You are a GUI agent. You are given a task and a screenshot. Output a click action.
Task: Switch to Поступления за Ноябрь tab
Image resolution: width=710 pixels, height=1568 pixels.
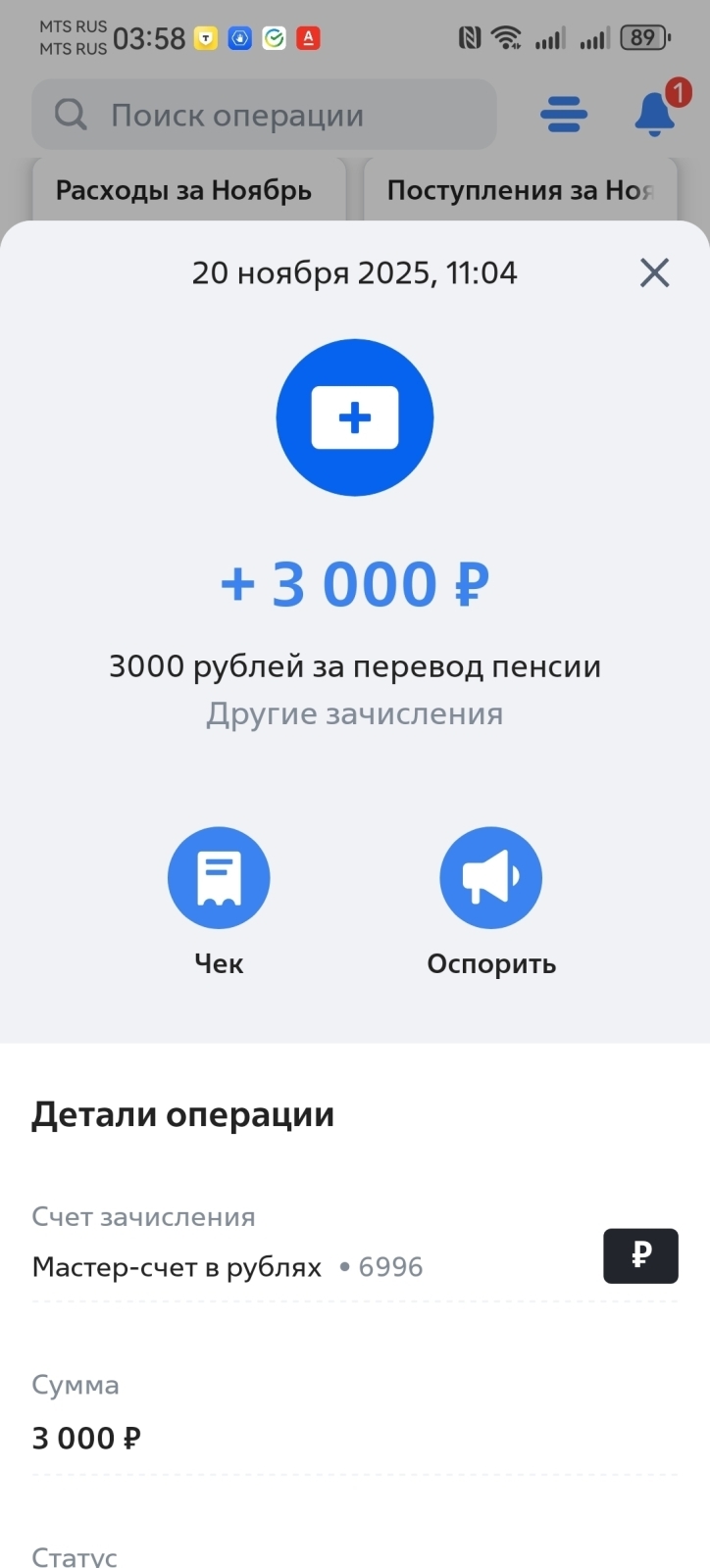521,190
